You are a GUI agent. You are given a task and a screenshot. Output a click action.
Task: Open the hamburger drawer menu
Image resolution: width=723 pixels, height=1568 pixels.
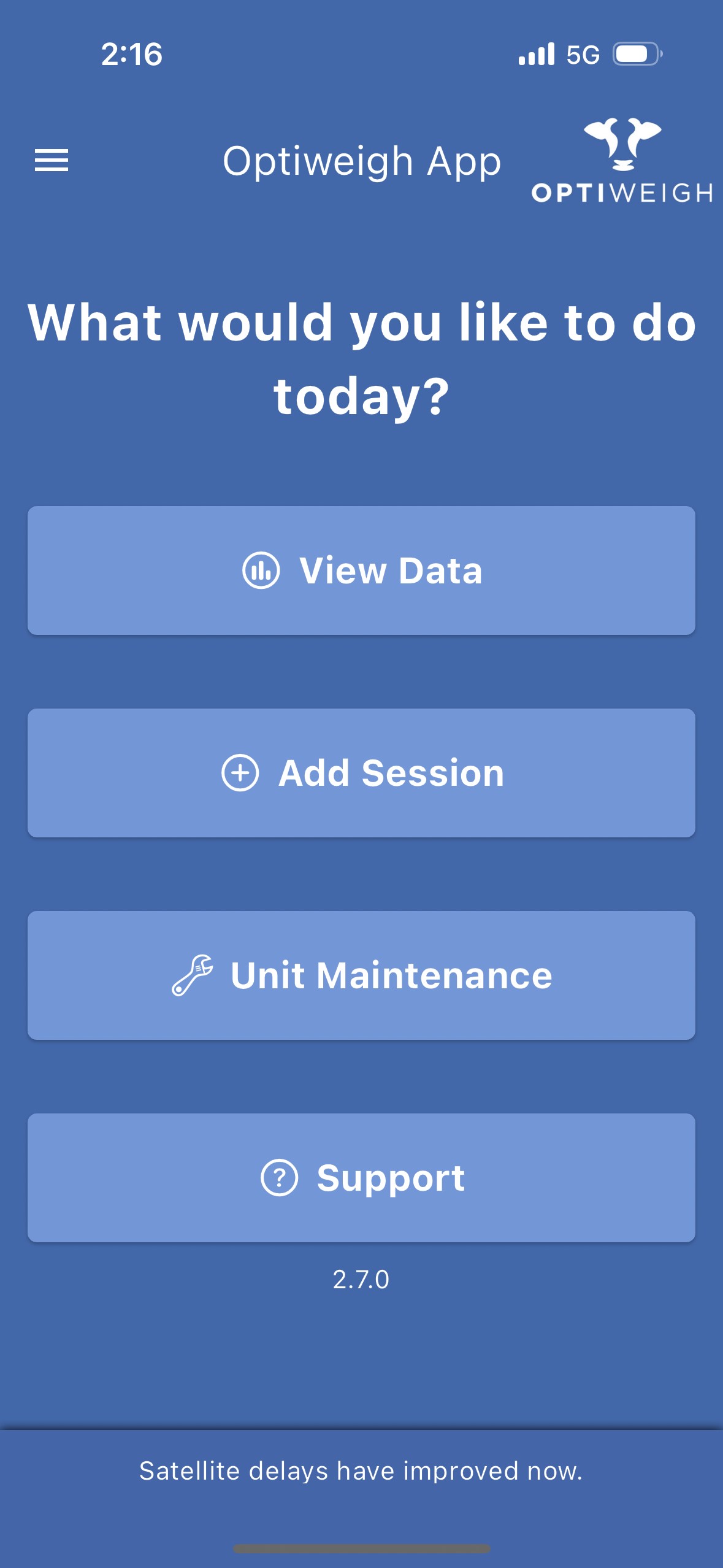[52, 161]
